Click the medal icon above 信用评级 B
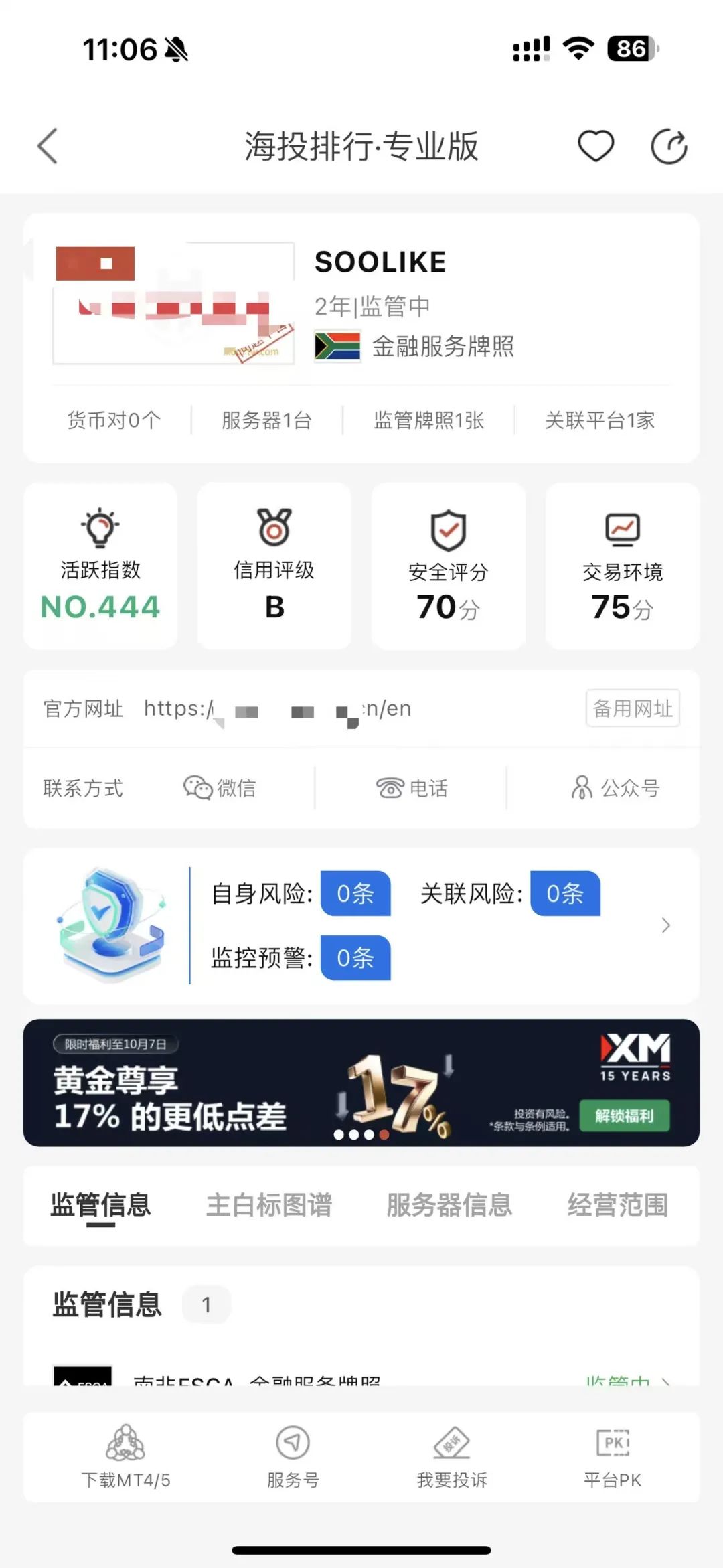Viewport: 723px width, 1568px height. 274,531
